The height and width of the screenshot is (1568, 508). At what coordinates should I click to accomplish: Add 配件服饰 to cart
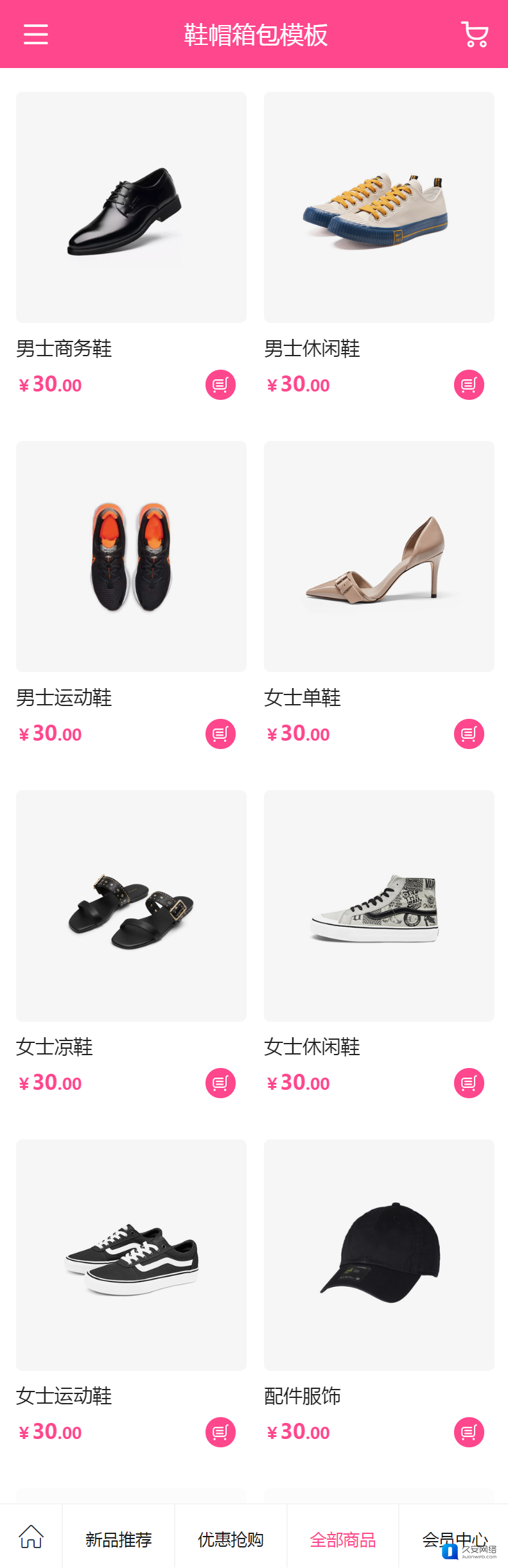pyautogui.click(x=469, y=1433)
